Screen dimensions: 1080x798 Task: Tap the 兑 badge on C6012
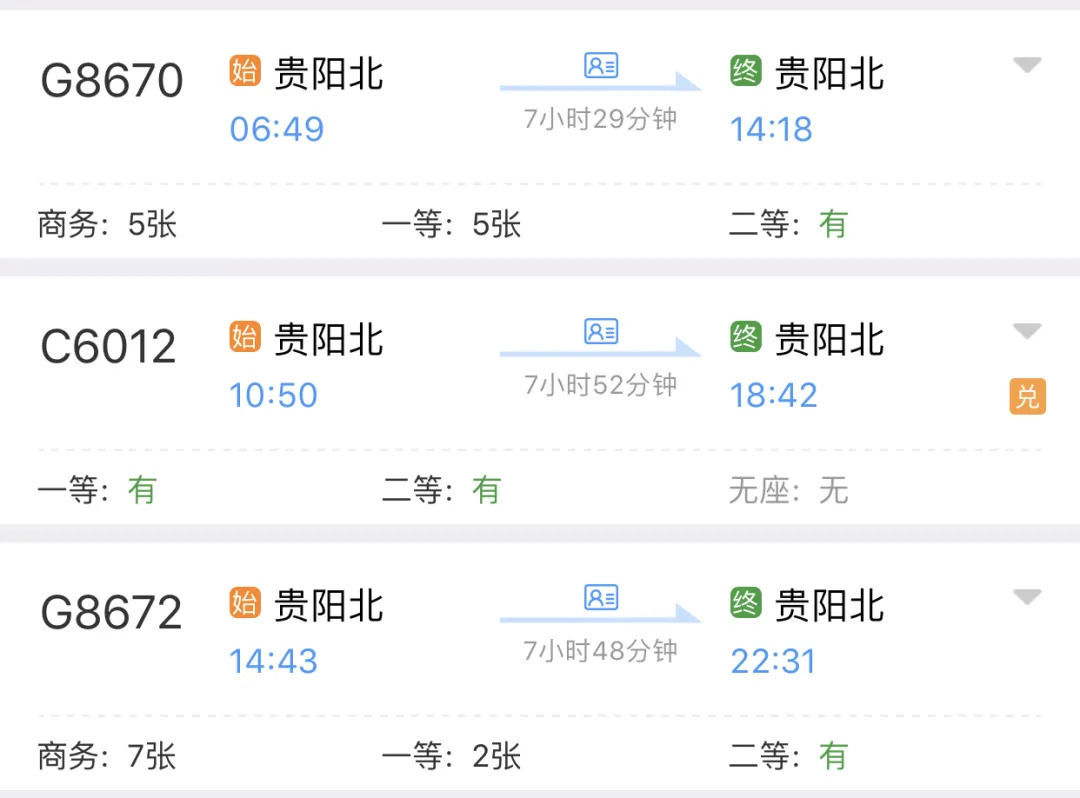coord(1027,397)
